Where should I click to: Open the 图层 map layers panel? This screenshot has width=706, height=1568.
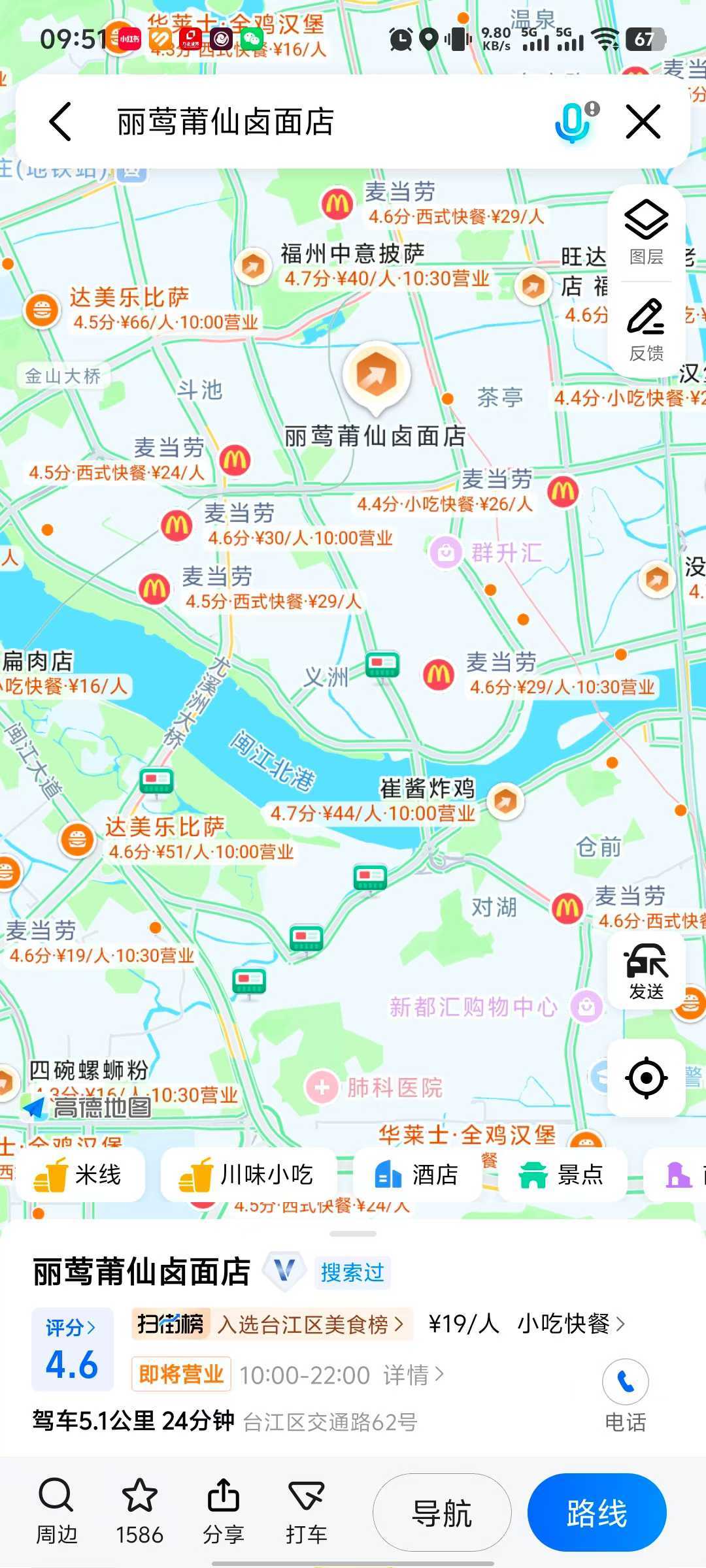(x=646, y=233)
